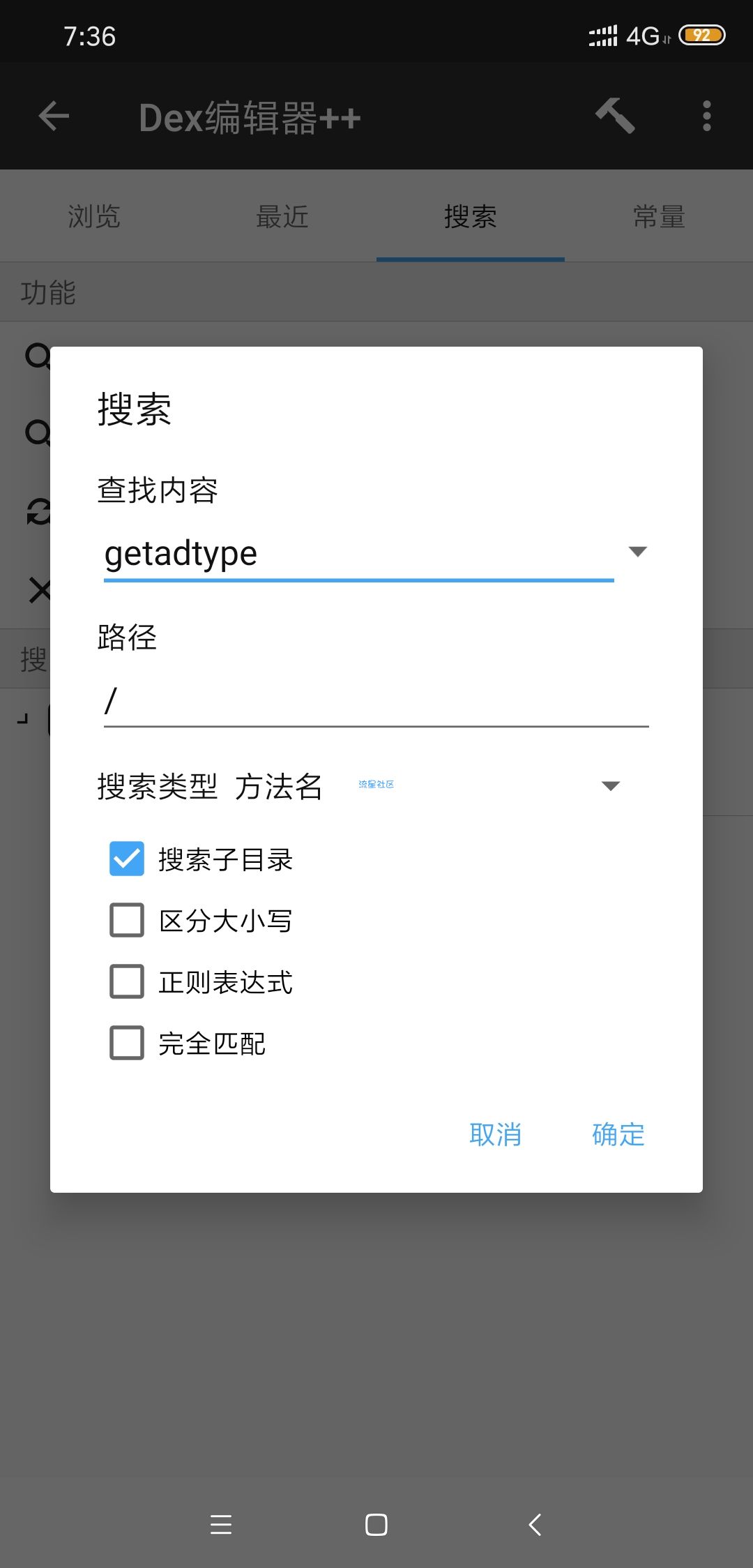753x1568 pixels.
Task: Expand the search history dropdown arrow
Action: click(x=637, y=552)
